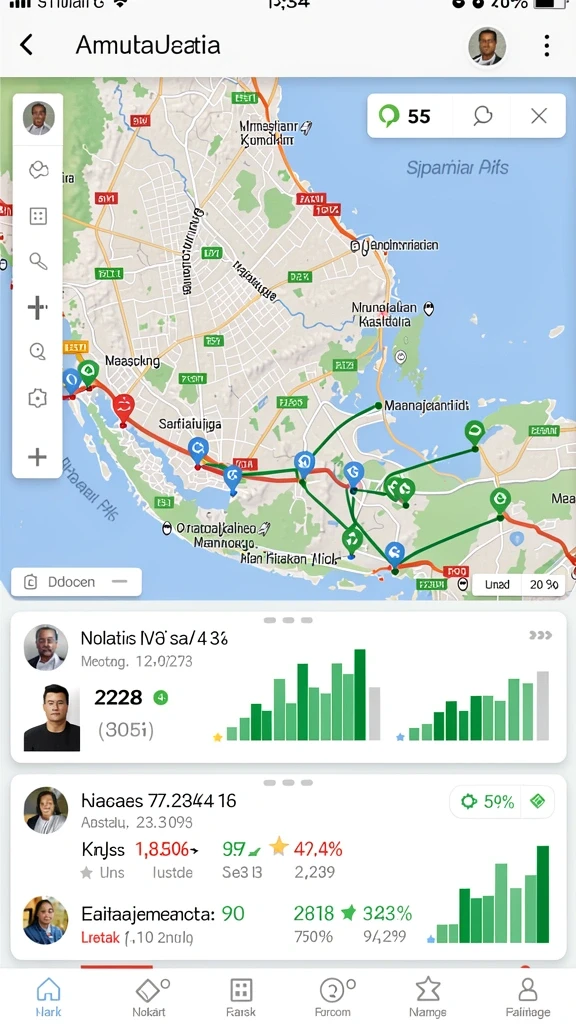Open the profile avatar in the app bar
Viewport: 576px width, 1024px height.
coord(487,46)
